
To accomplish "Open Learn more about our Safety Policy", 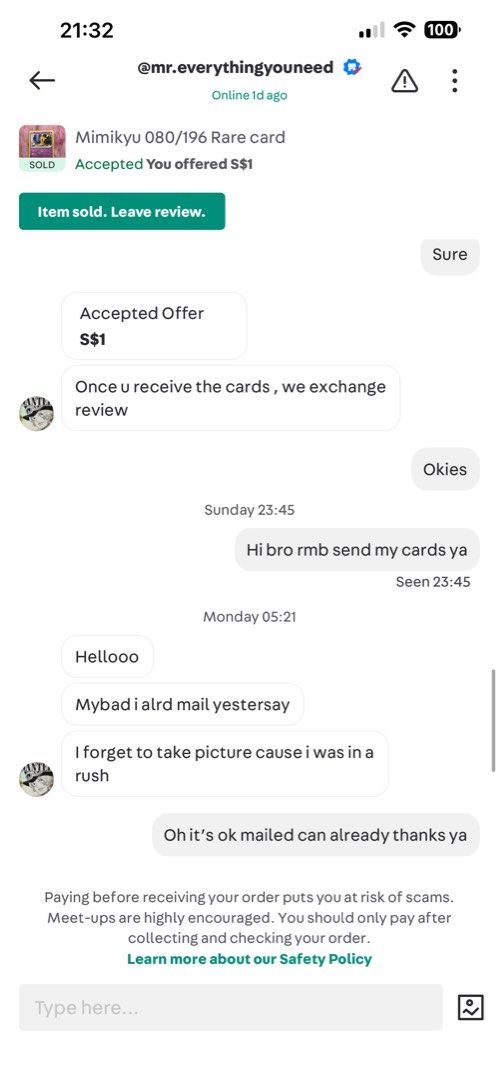I will tap(249, 959).
